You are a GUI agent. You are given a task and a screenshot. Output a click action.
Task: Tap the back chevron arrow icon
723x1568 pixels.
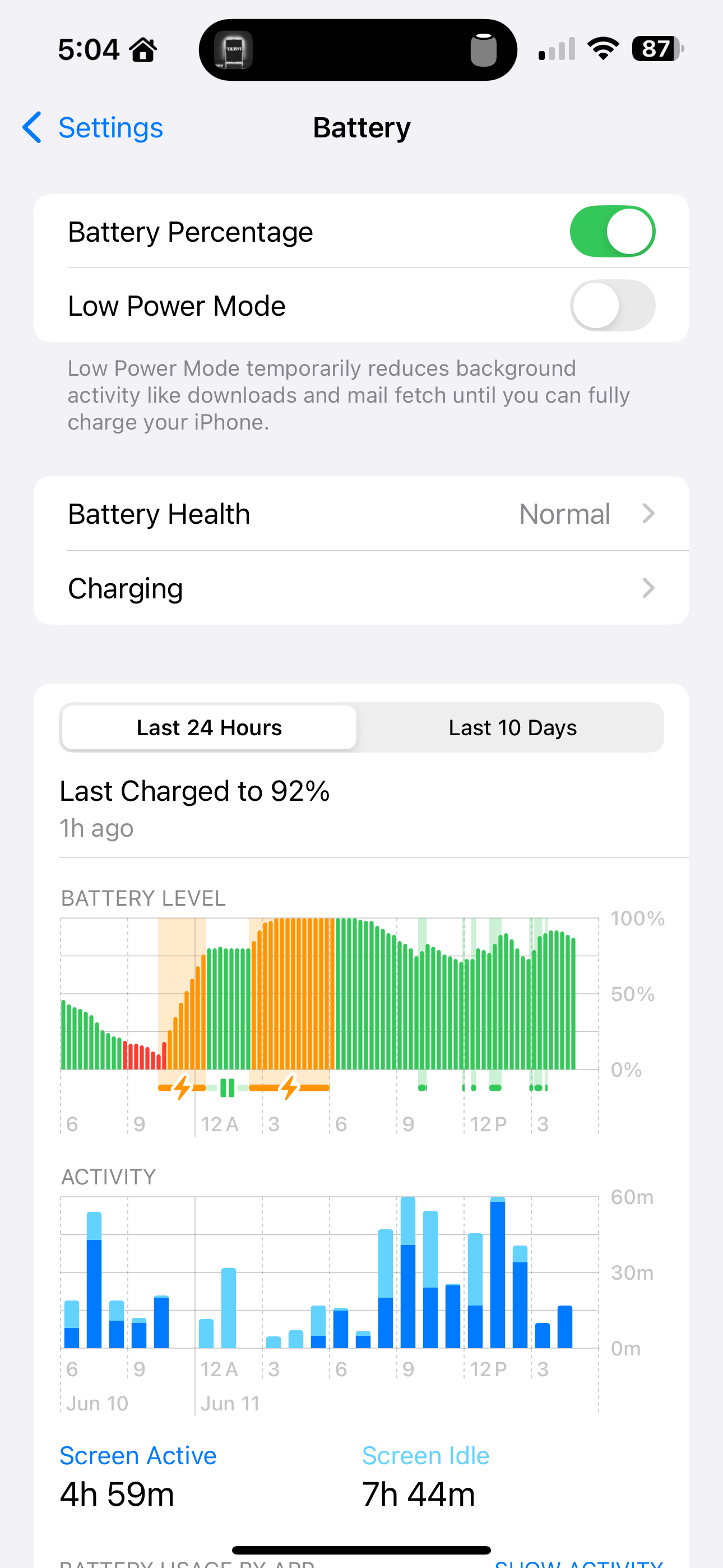(31, 128)
